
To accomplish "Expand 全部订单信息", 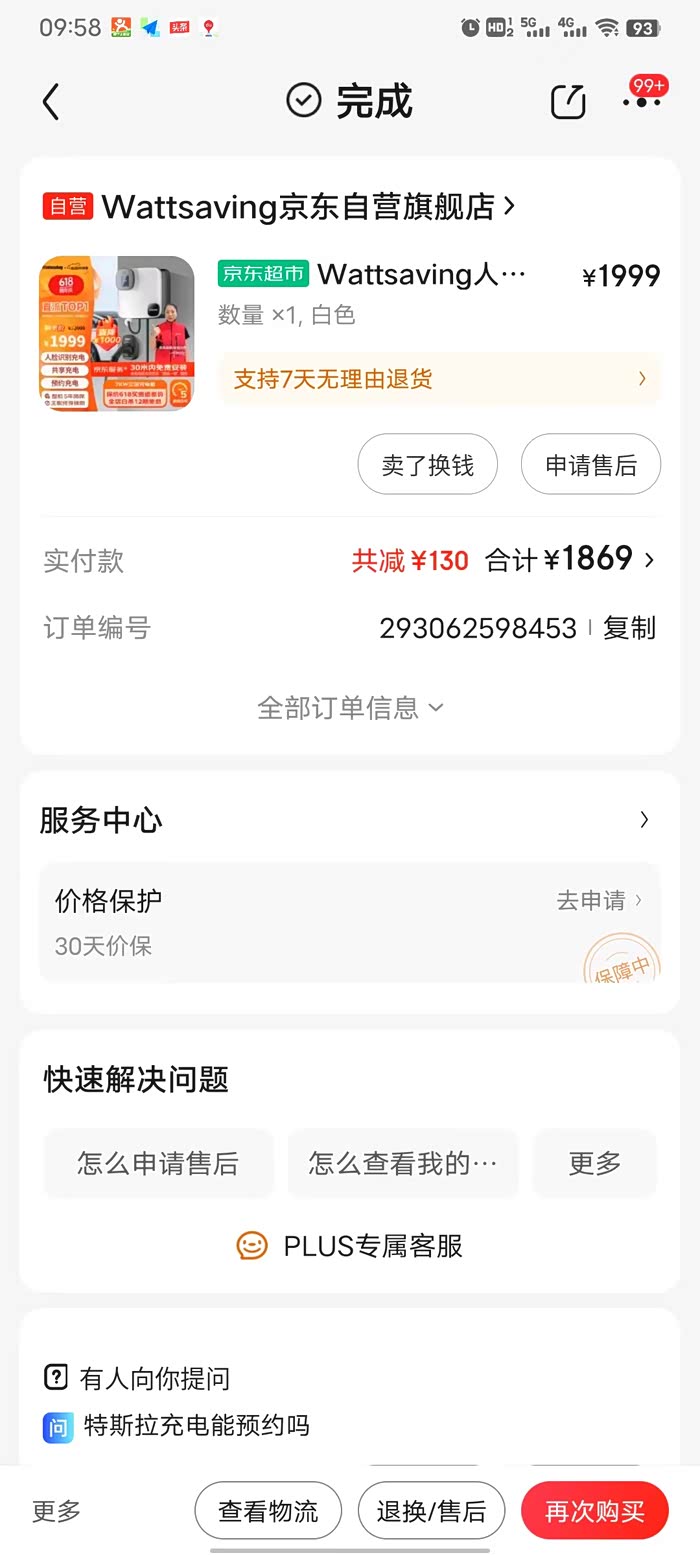I will click(350, 708).
